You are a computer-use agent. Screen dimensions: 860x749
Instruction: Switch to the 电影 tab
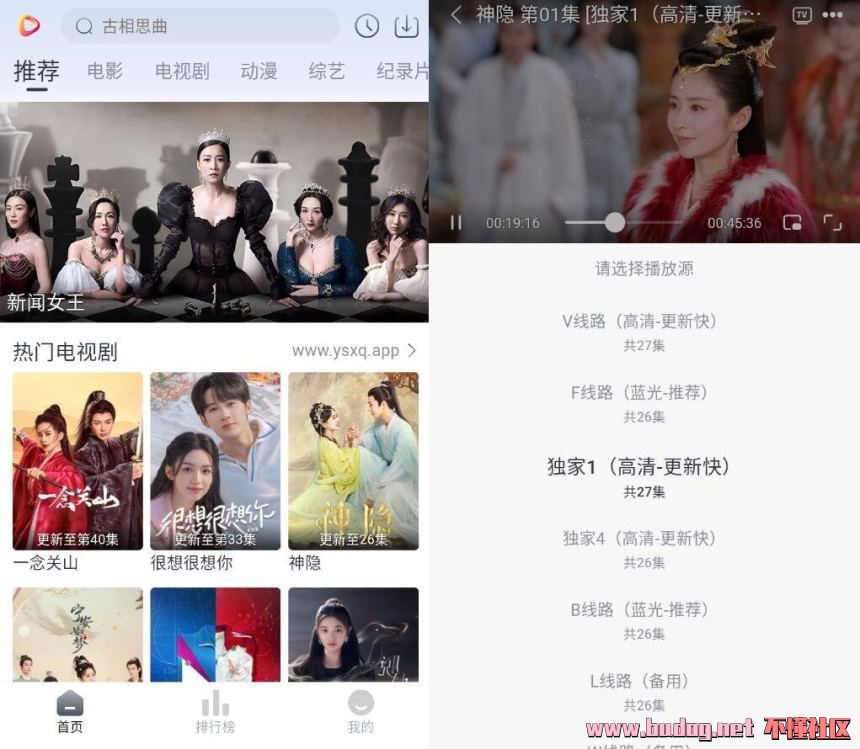click(105, 71)
